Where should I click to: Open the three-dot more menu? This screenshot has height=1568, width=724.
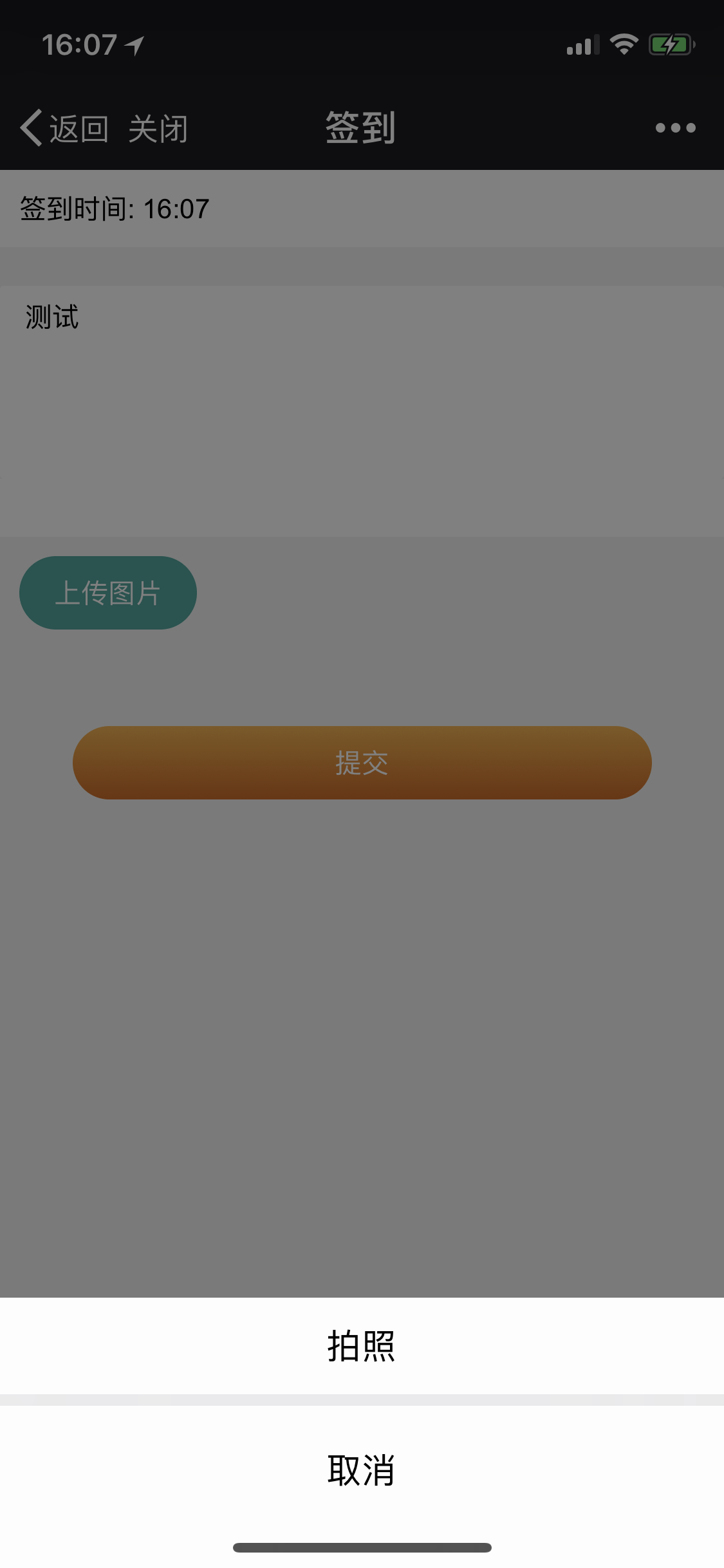point(675,128)
